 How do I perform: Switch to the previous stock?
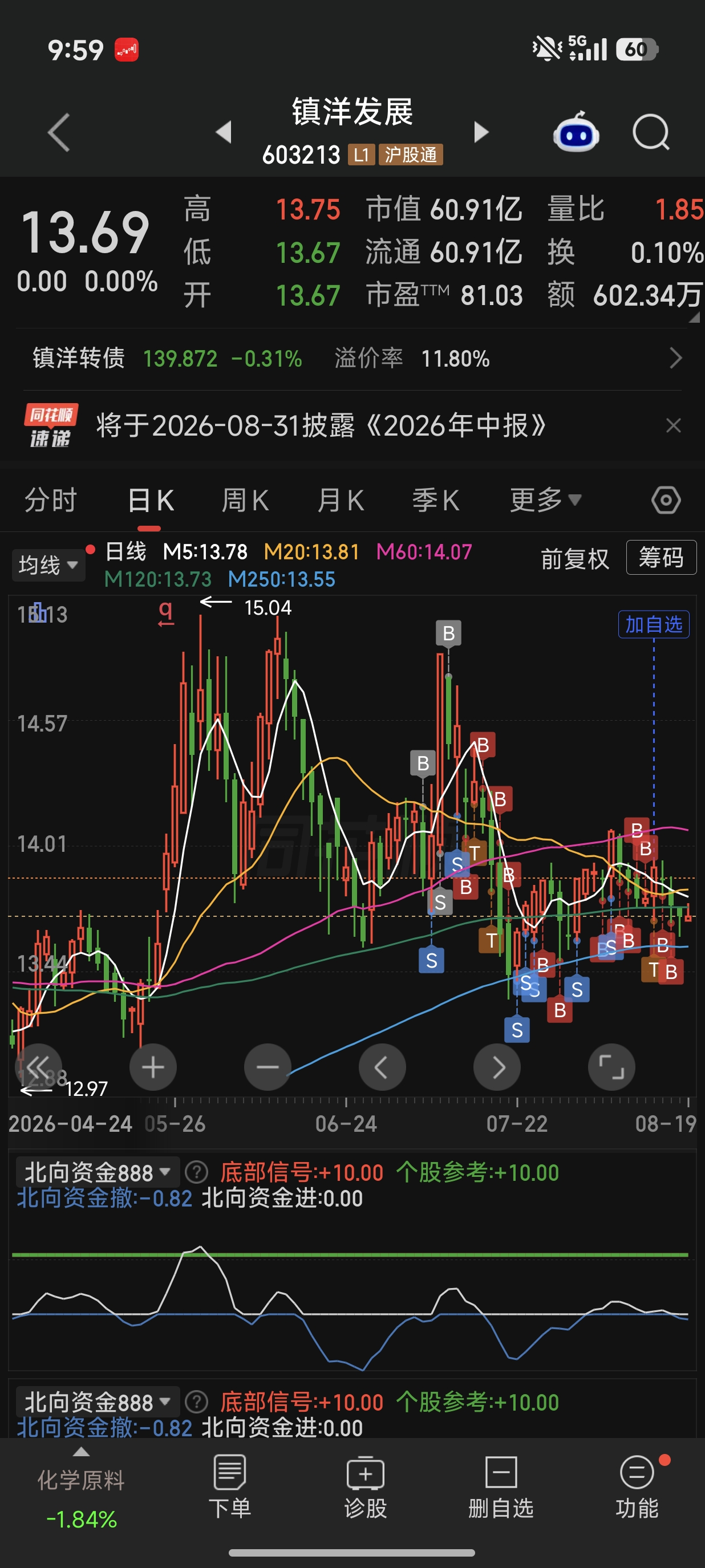(x=224, y=132)
